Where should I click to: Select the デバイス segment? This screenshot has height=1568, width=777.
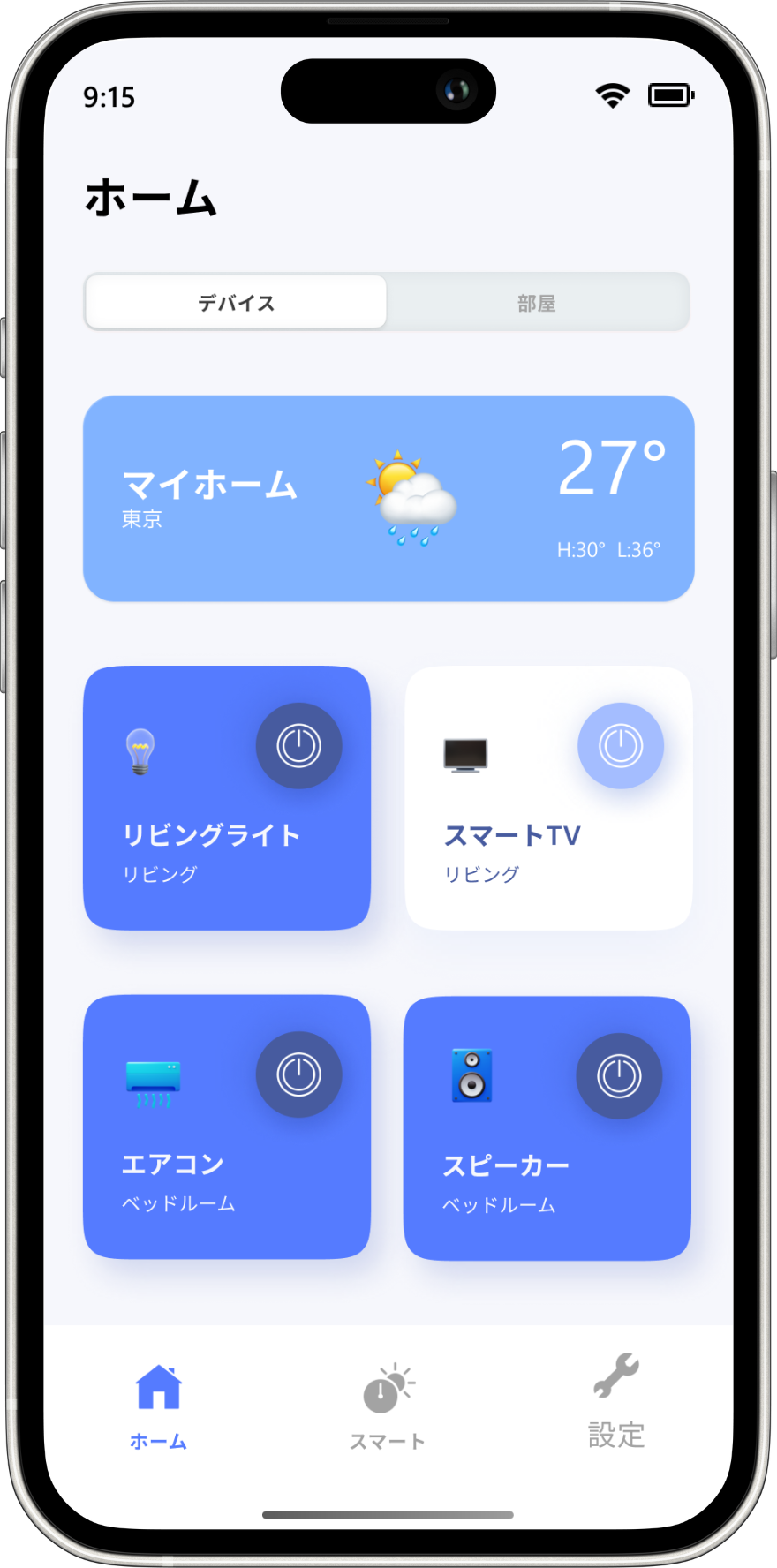click(236, 303)
